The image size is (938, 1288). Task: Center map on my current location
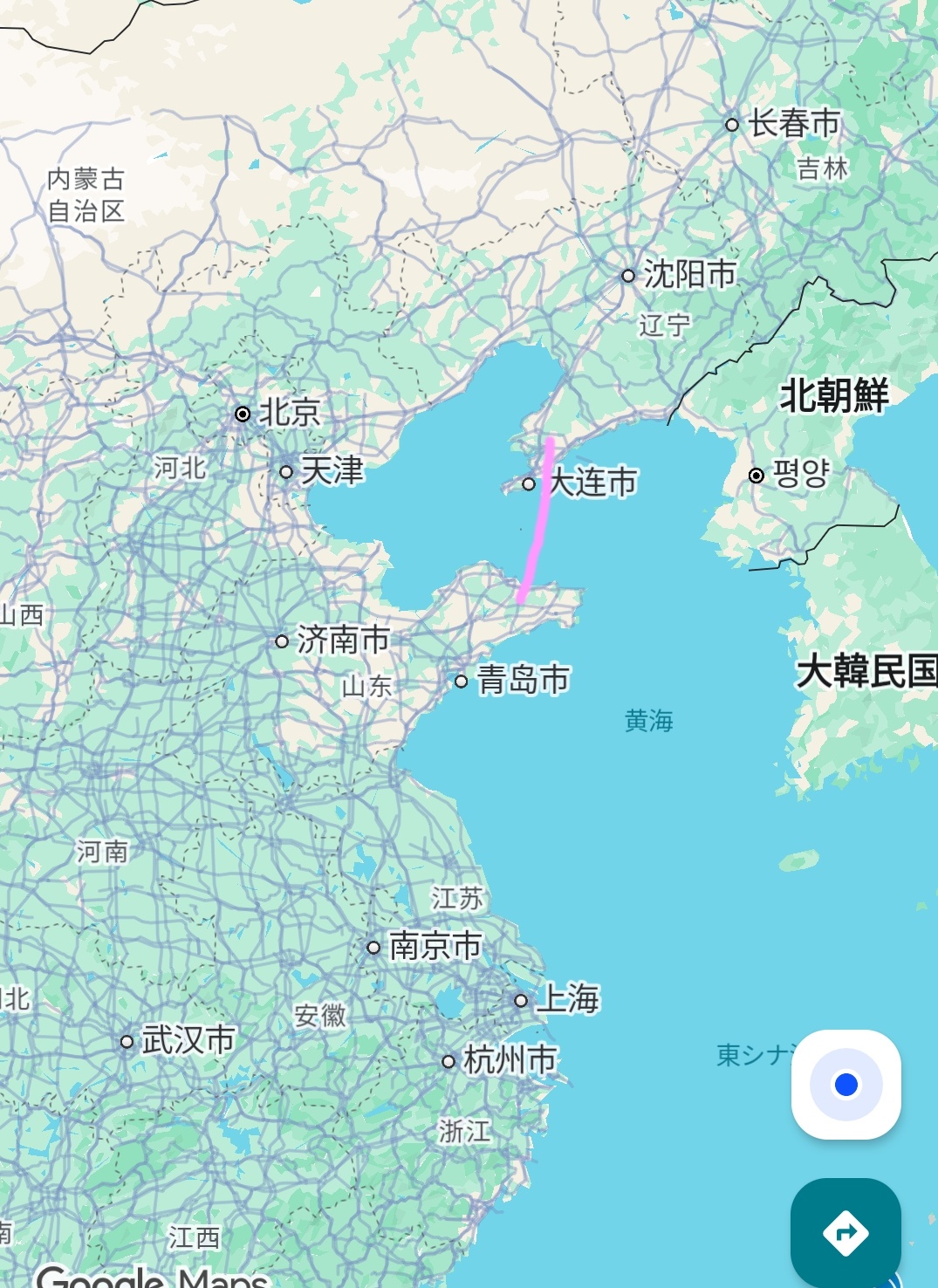846,1084
